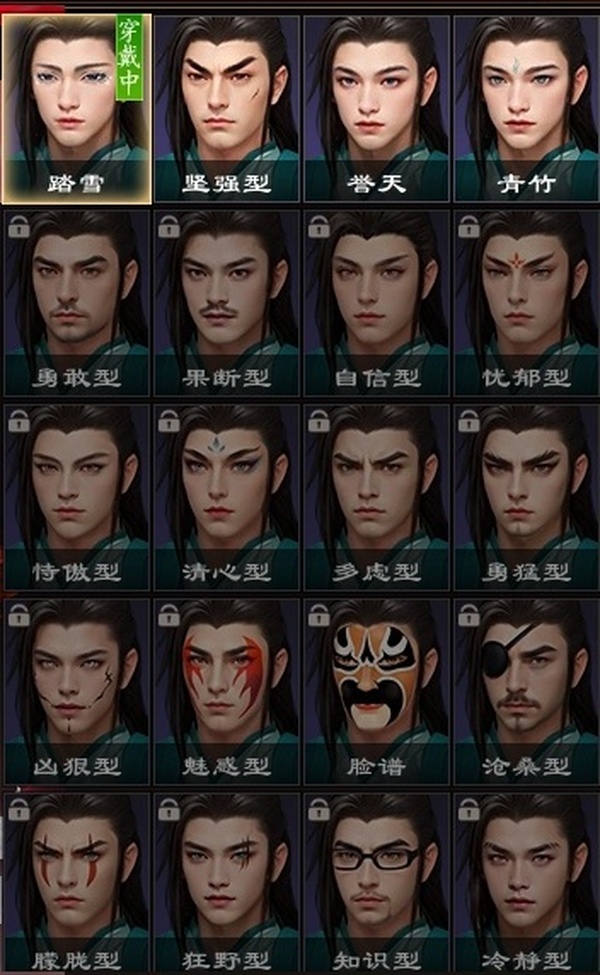Select the 清心型 face preset
The height and width of the screenshot is (975, 600).
pyautogui.click(x=226, y=495)
